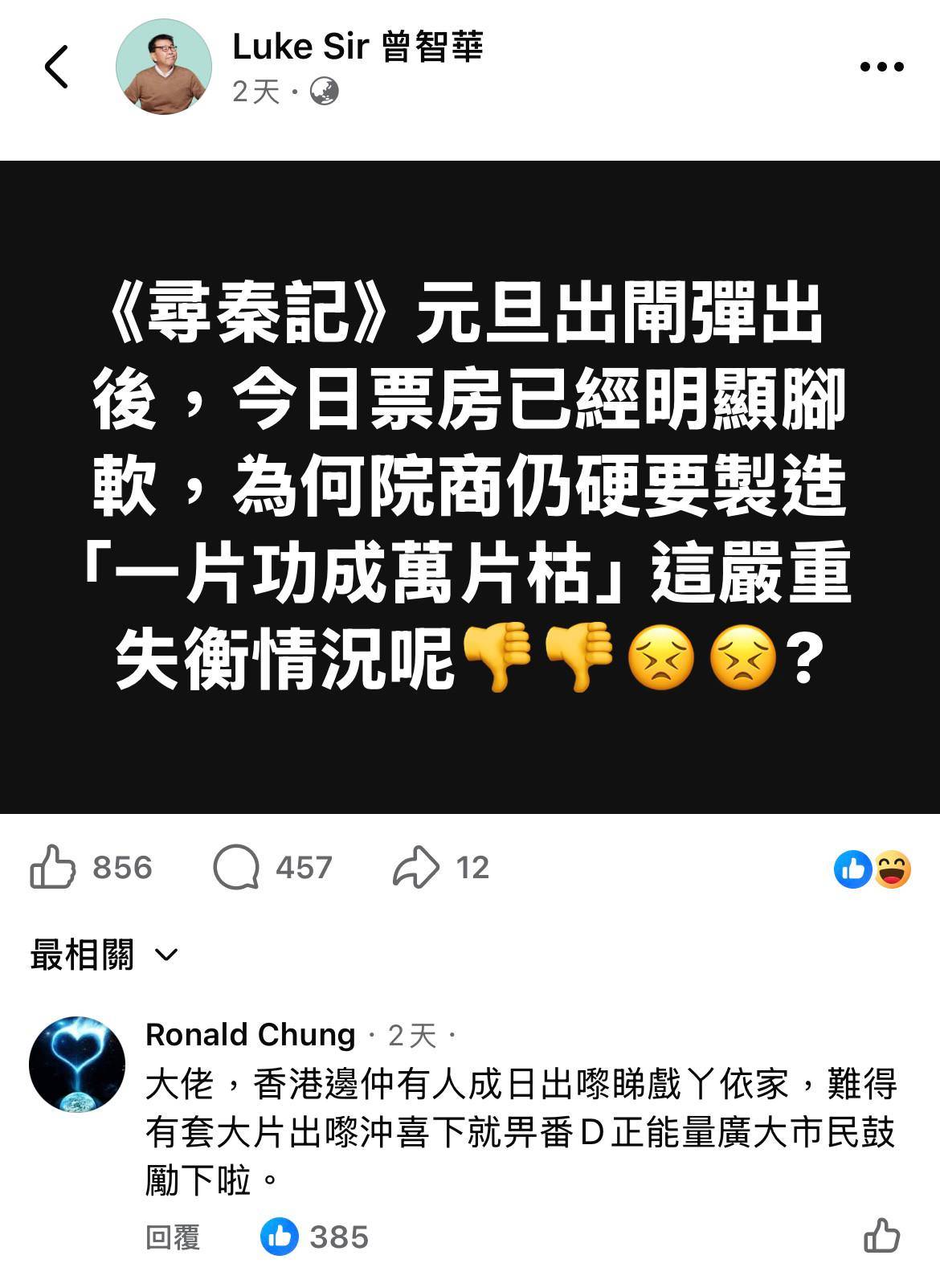Open Luke Sir's profile picture
This screenshot has height=1288, width=940.
164,67
